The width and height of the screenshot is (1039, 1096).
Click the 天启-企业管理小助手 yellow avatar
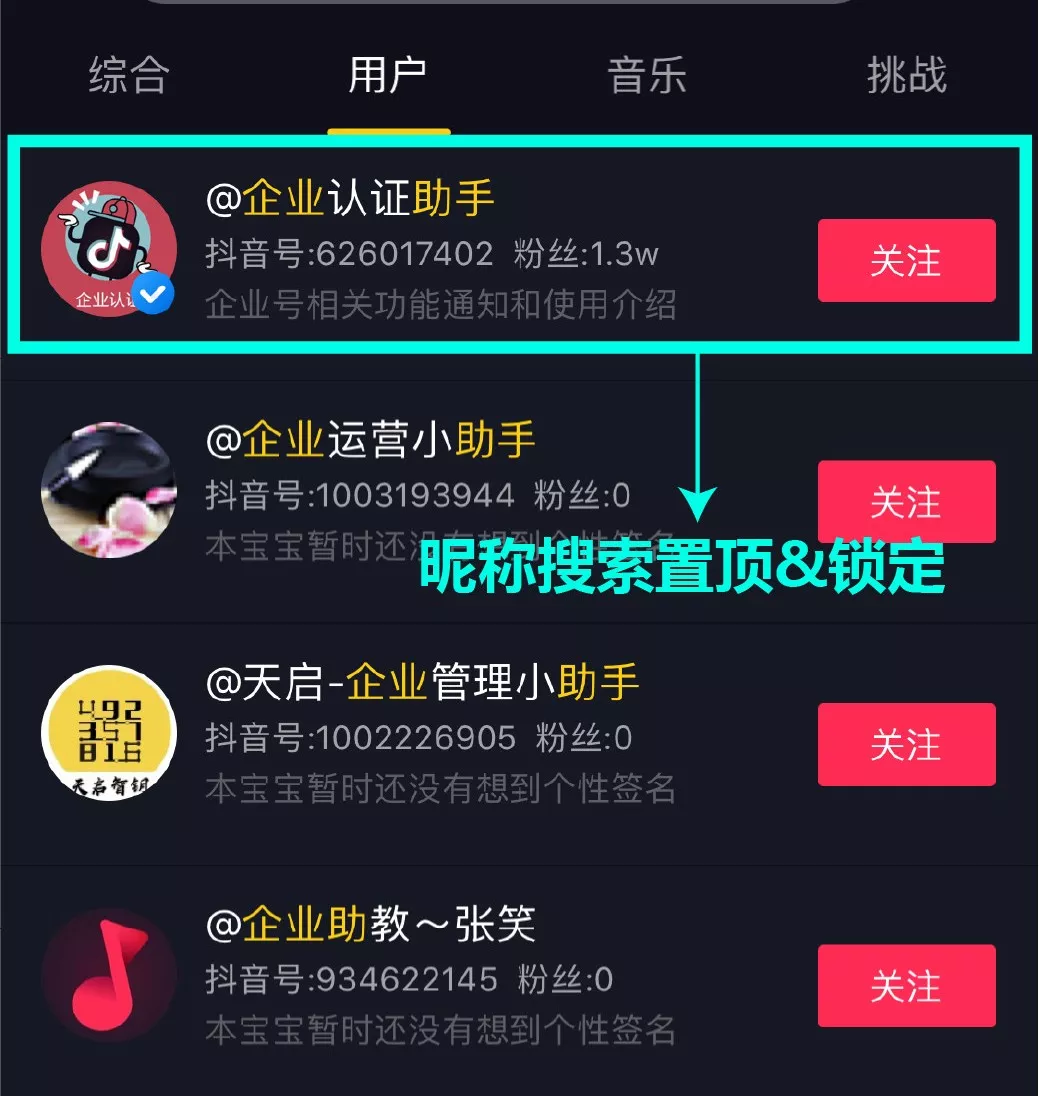(110, 733)
